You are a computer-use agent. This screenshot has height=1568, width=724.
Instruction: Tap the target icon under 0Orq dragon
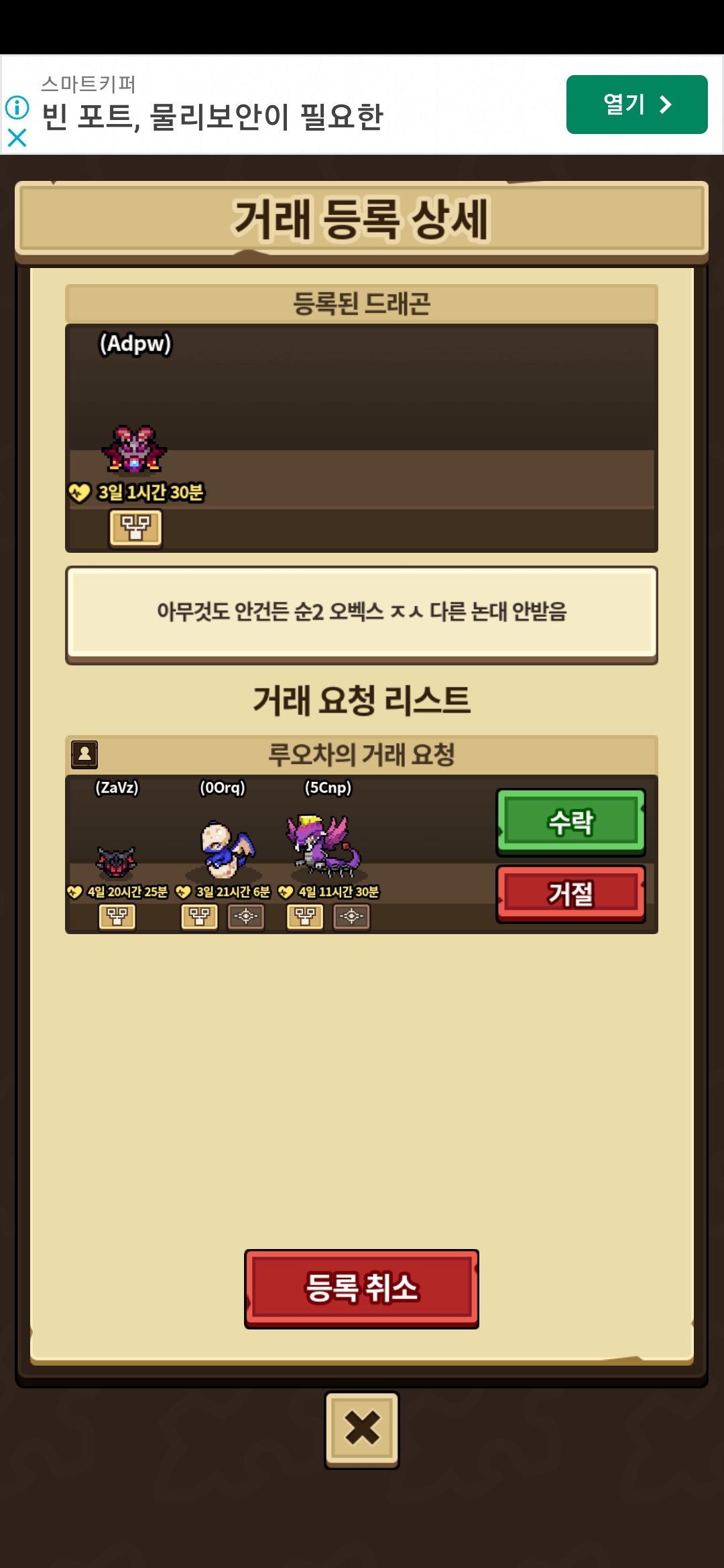tap(246, 916)
